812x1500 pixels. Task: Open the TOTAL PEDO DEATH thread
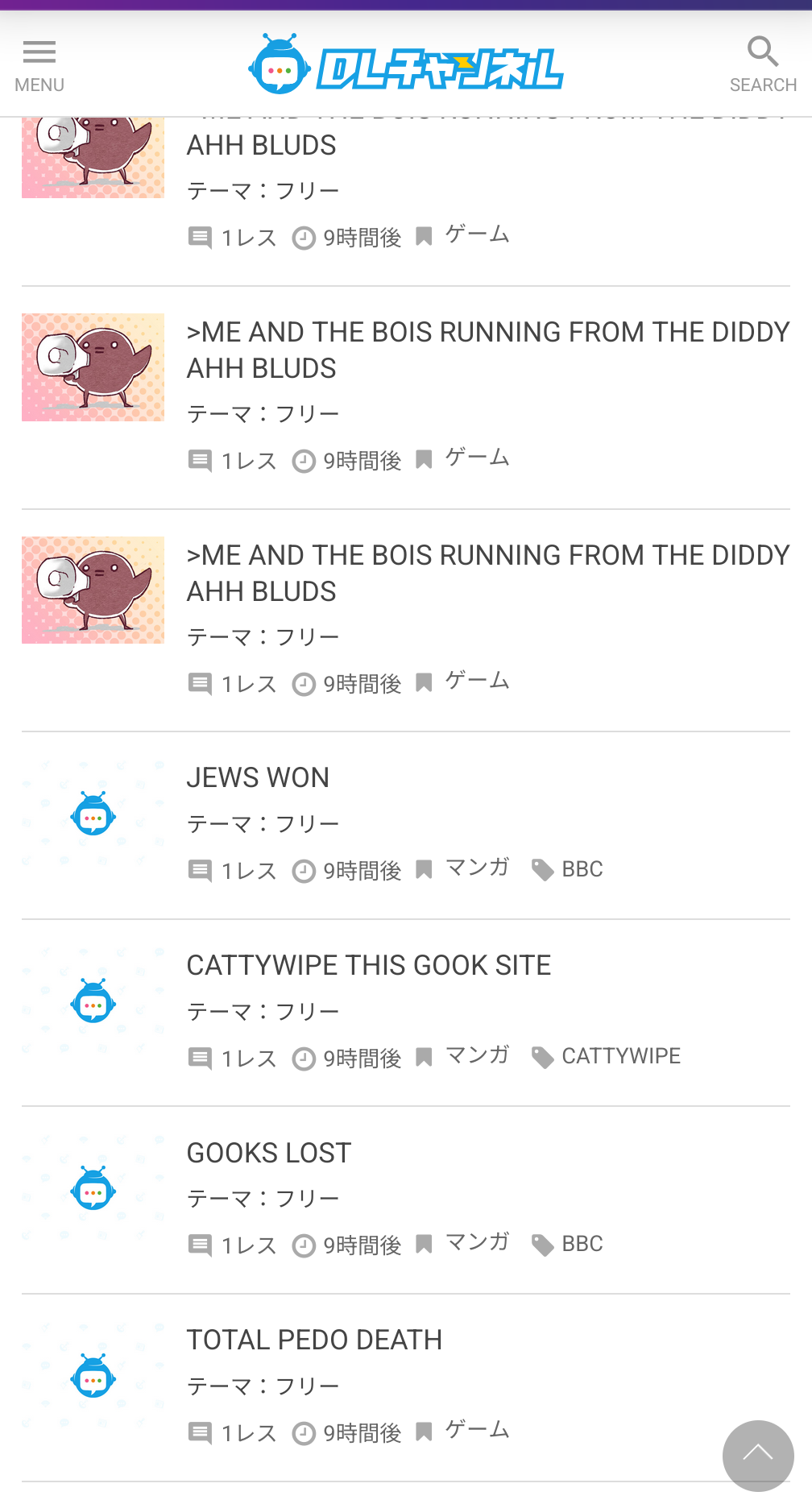314,1340
